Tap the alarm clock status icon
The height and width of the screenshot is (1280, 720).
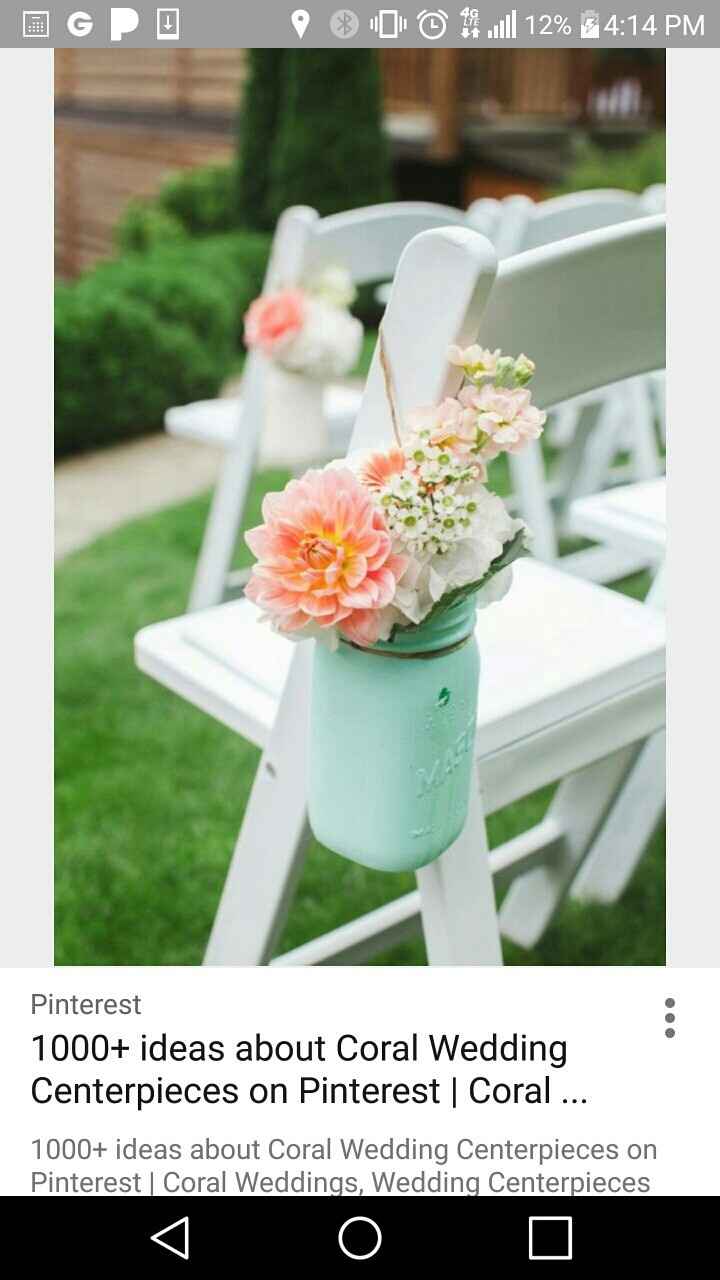430,20
